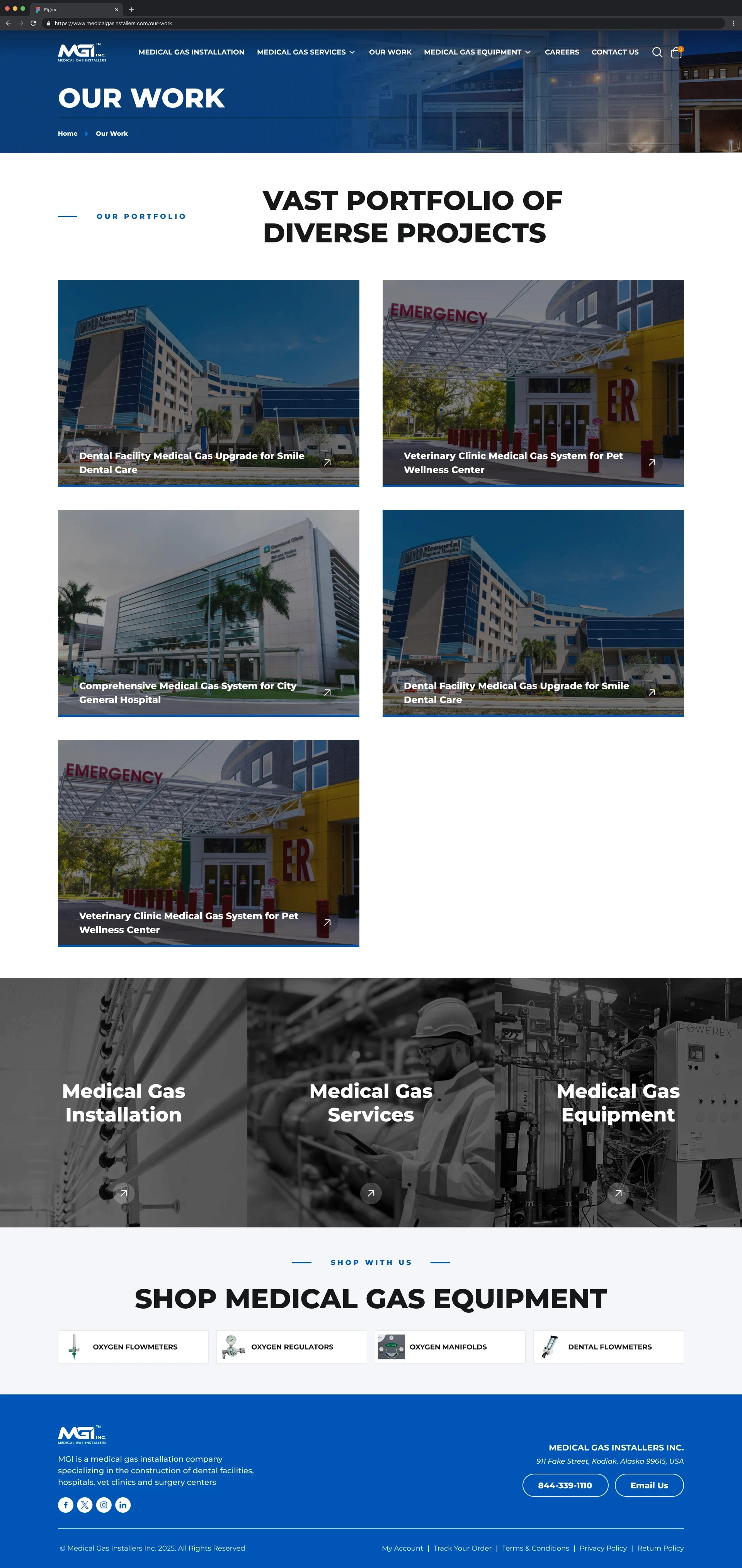Select the Oxygen Manifolds category
The height and width of the screenshot is (1568, 742).
tap(450, 1346)
